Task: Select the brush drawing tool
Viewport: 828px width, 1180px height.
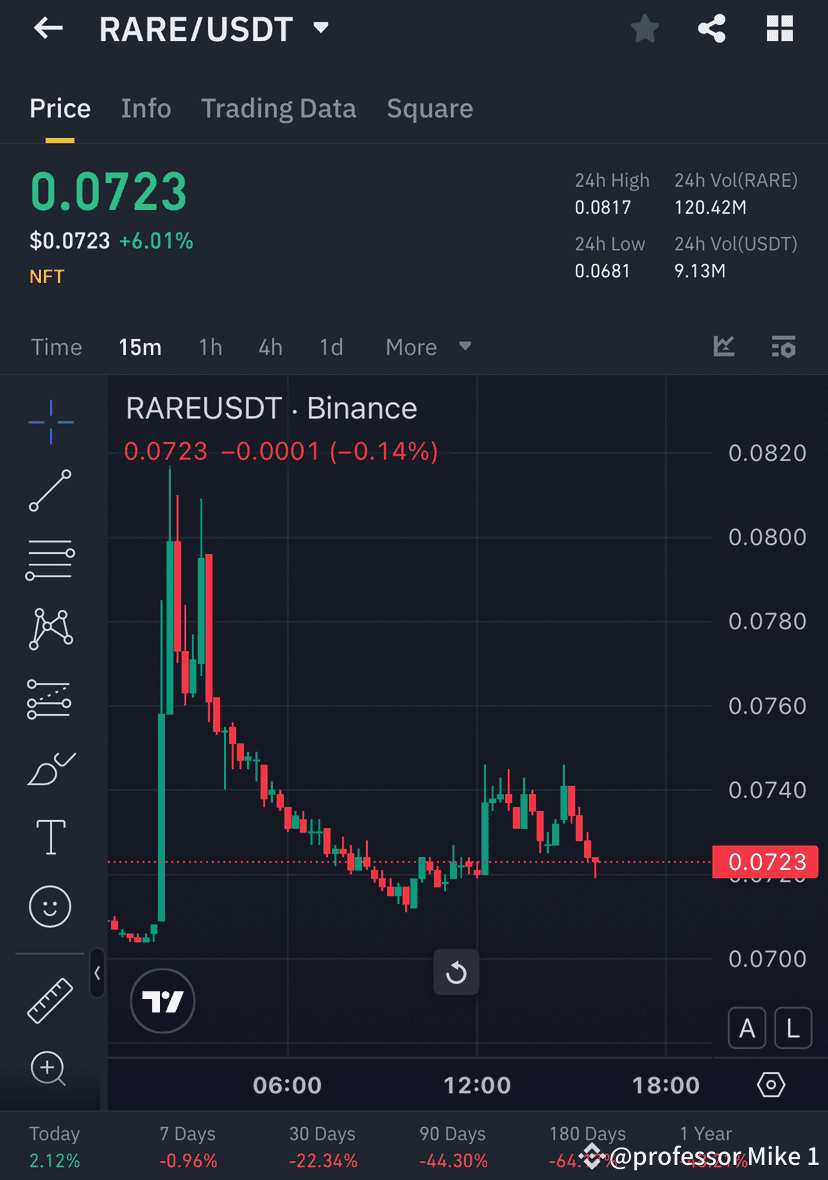Action: 49,767
